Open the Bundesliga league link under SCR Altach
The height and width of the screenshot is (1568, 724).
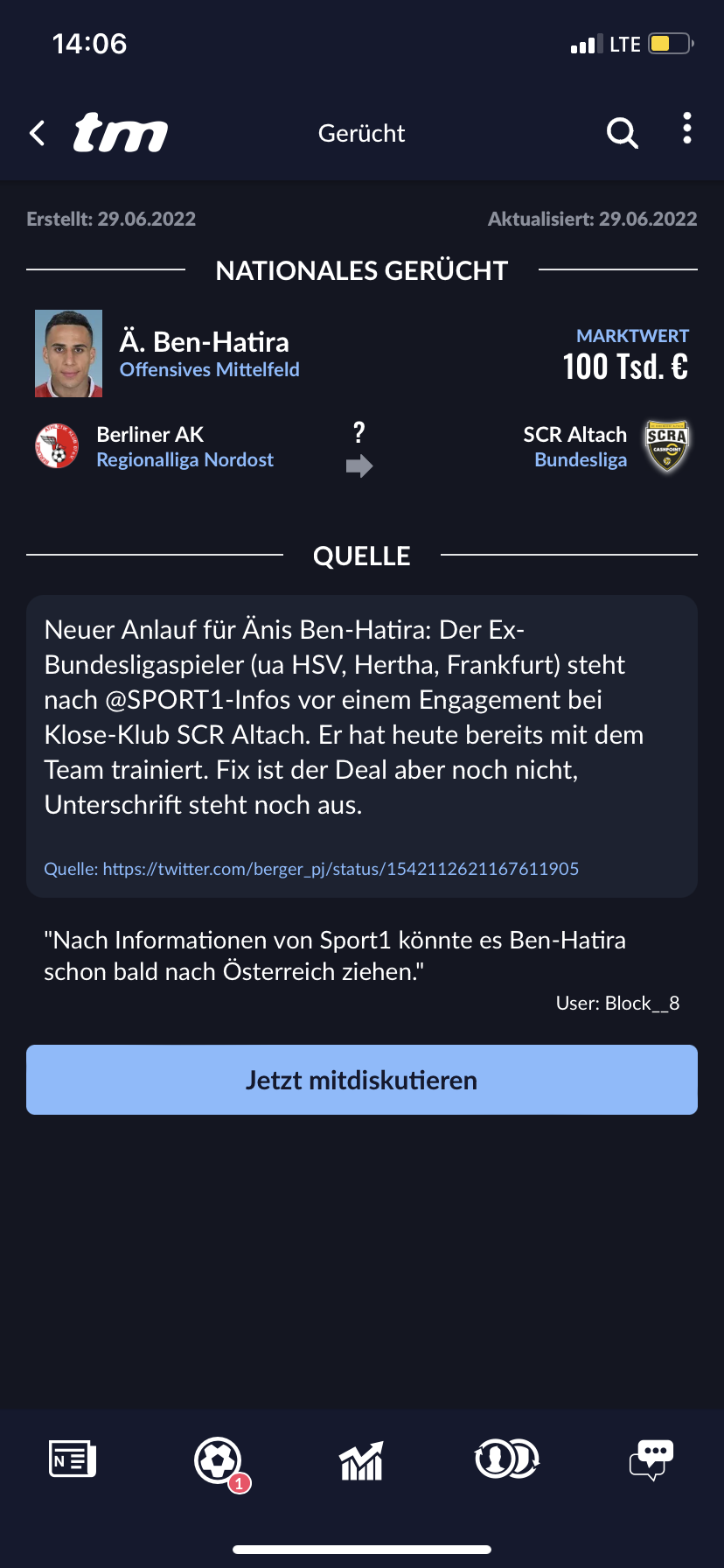(581, 460)
